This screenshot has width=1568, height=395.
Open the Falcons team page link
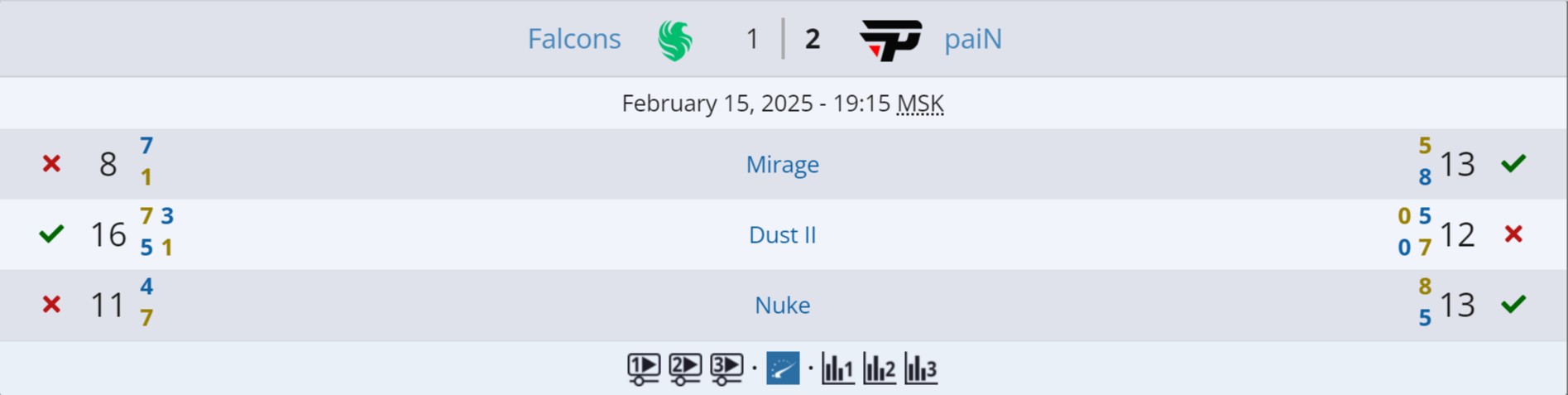pos(573,39)
